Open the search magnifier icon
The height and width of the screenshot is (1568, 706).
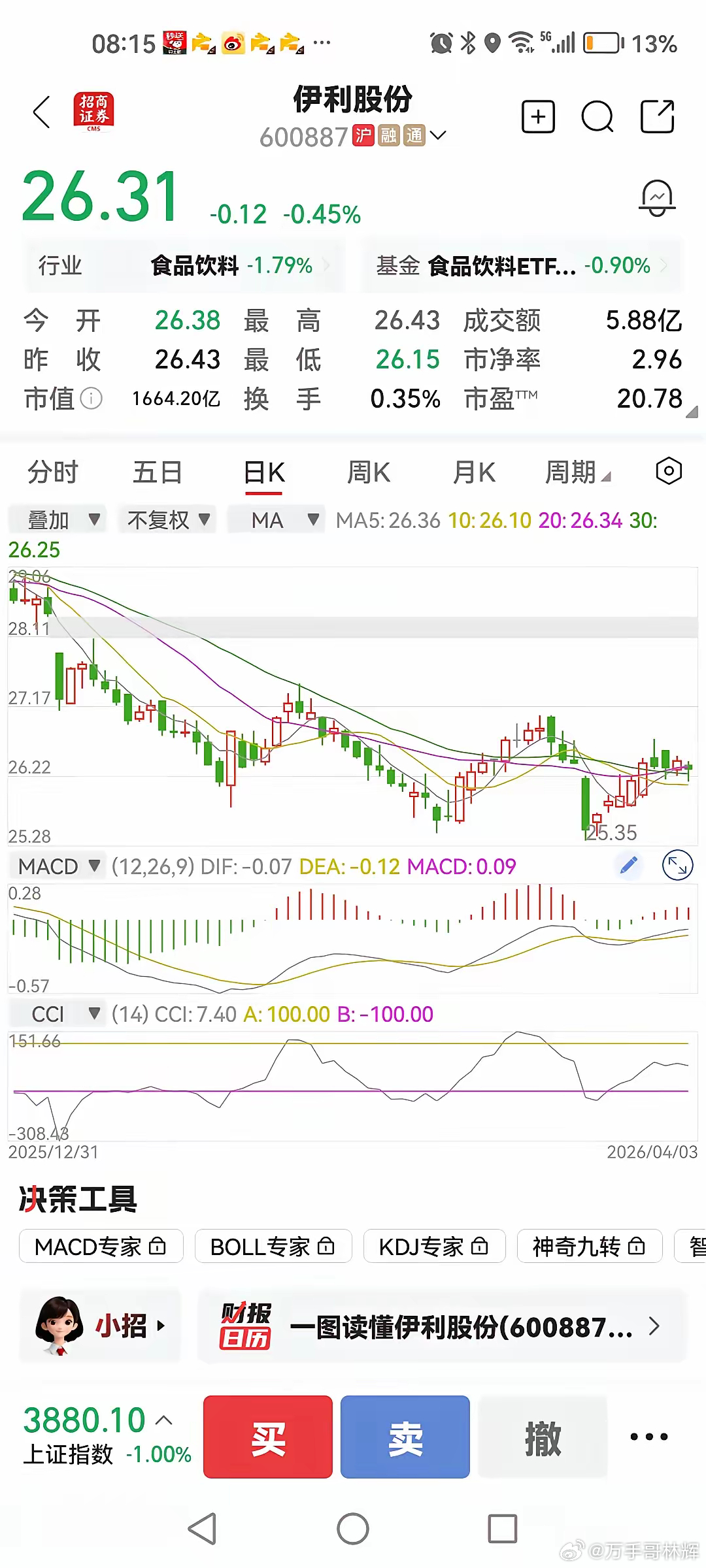[597, 116]
